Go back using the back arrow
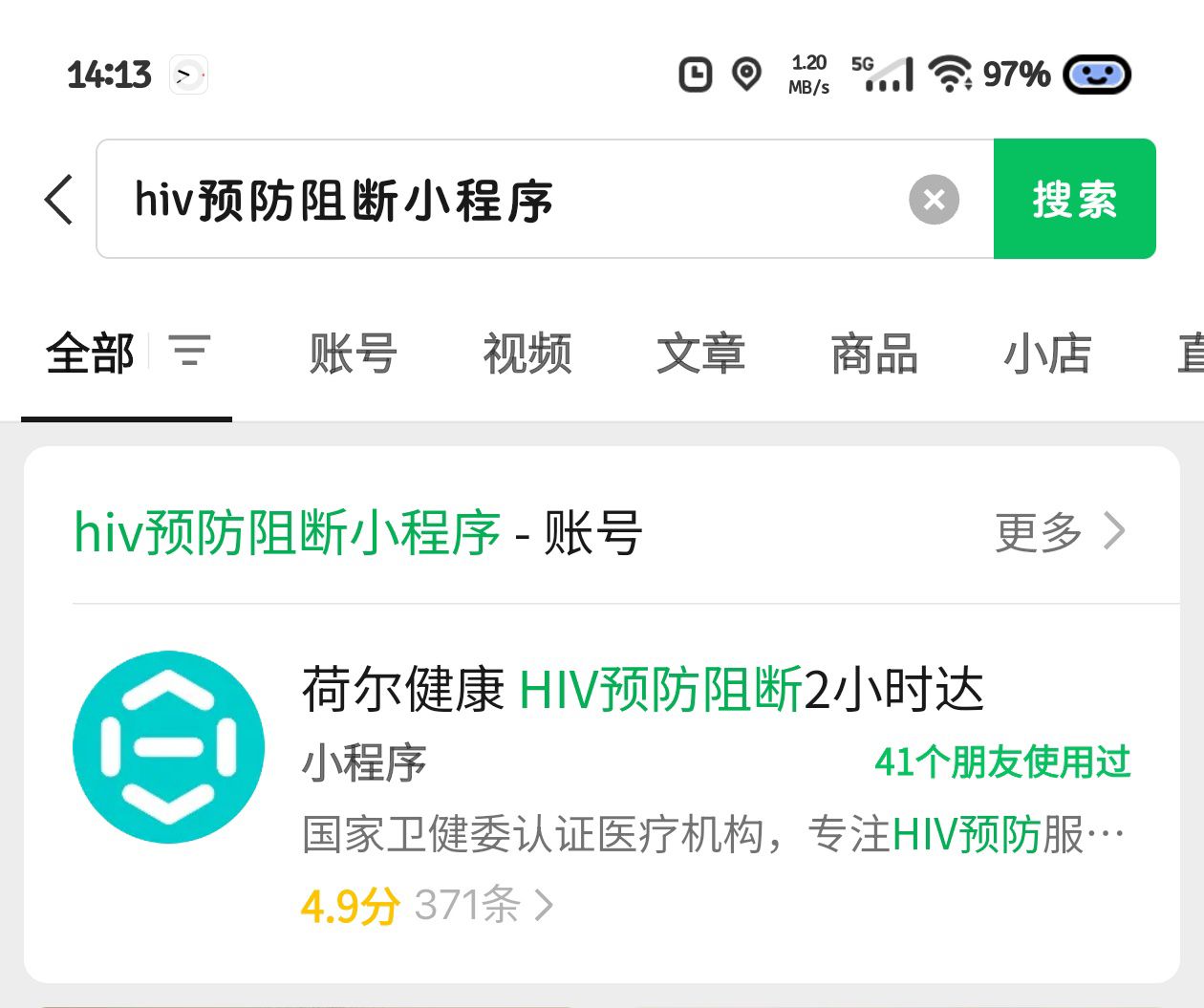The width and height of the screenshot is (1204, 1008). click(x=59, y=200)
